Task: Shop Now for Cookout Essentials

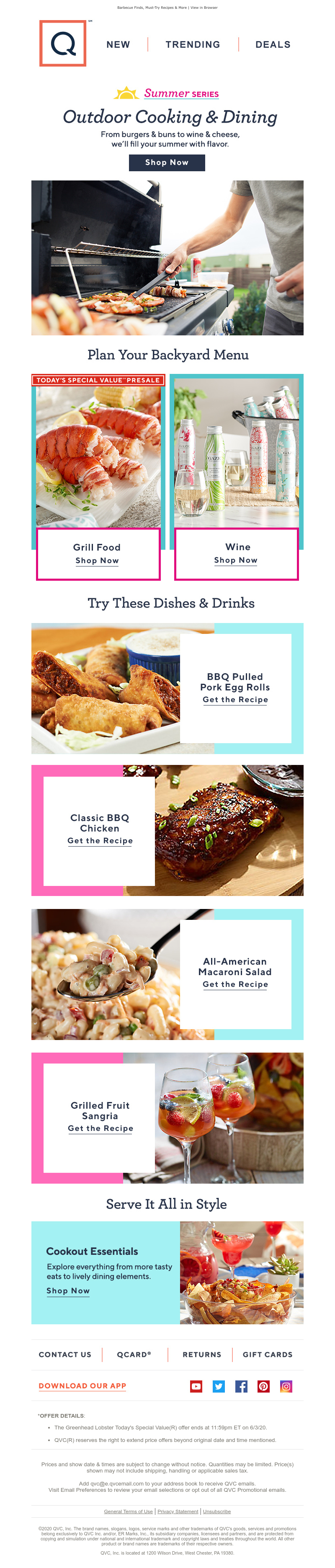Action: 68,1290
